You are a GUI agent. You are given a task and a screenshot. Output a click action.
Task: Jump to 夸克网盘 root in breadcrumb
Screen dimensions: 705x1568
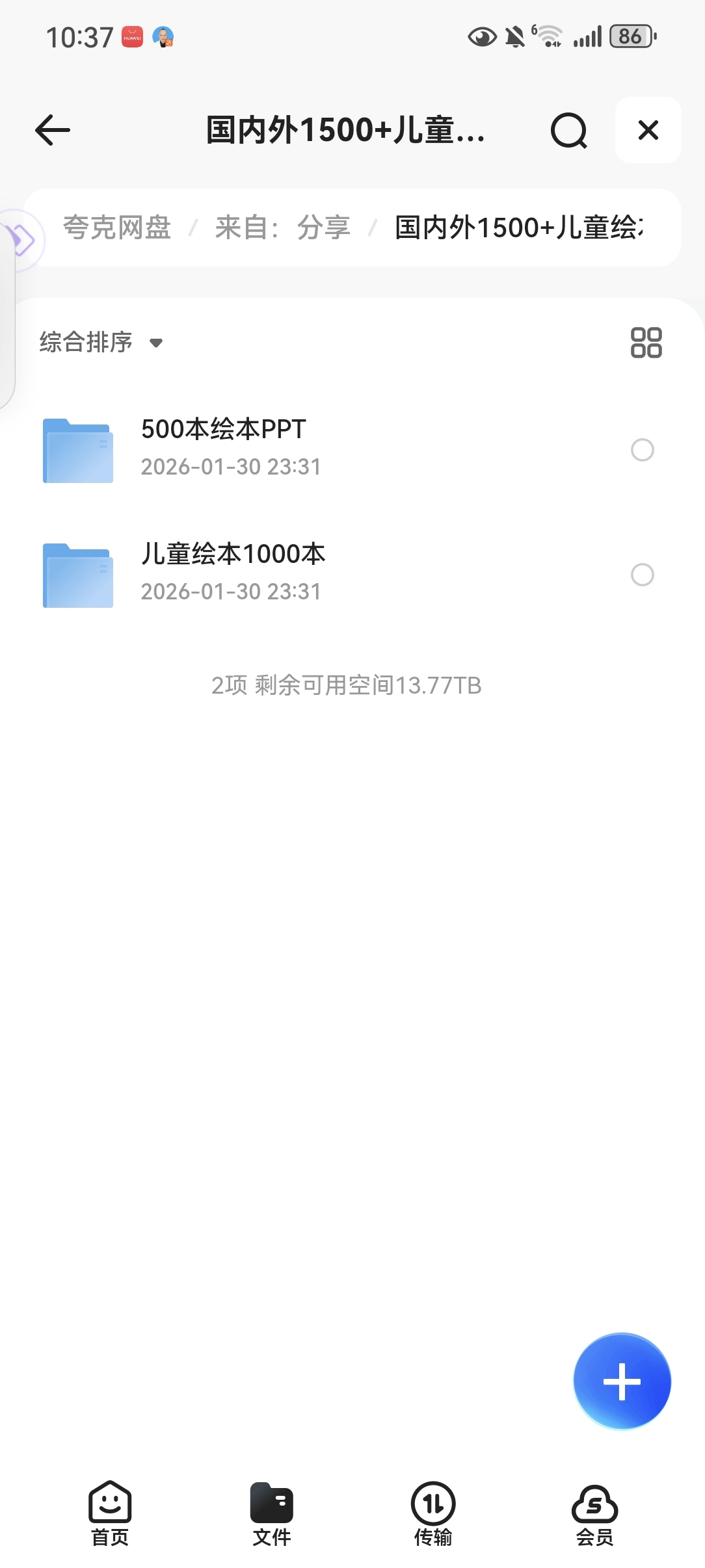117,228
